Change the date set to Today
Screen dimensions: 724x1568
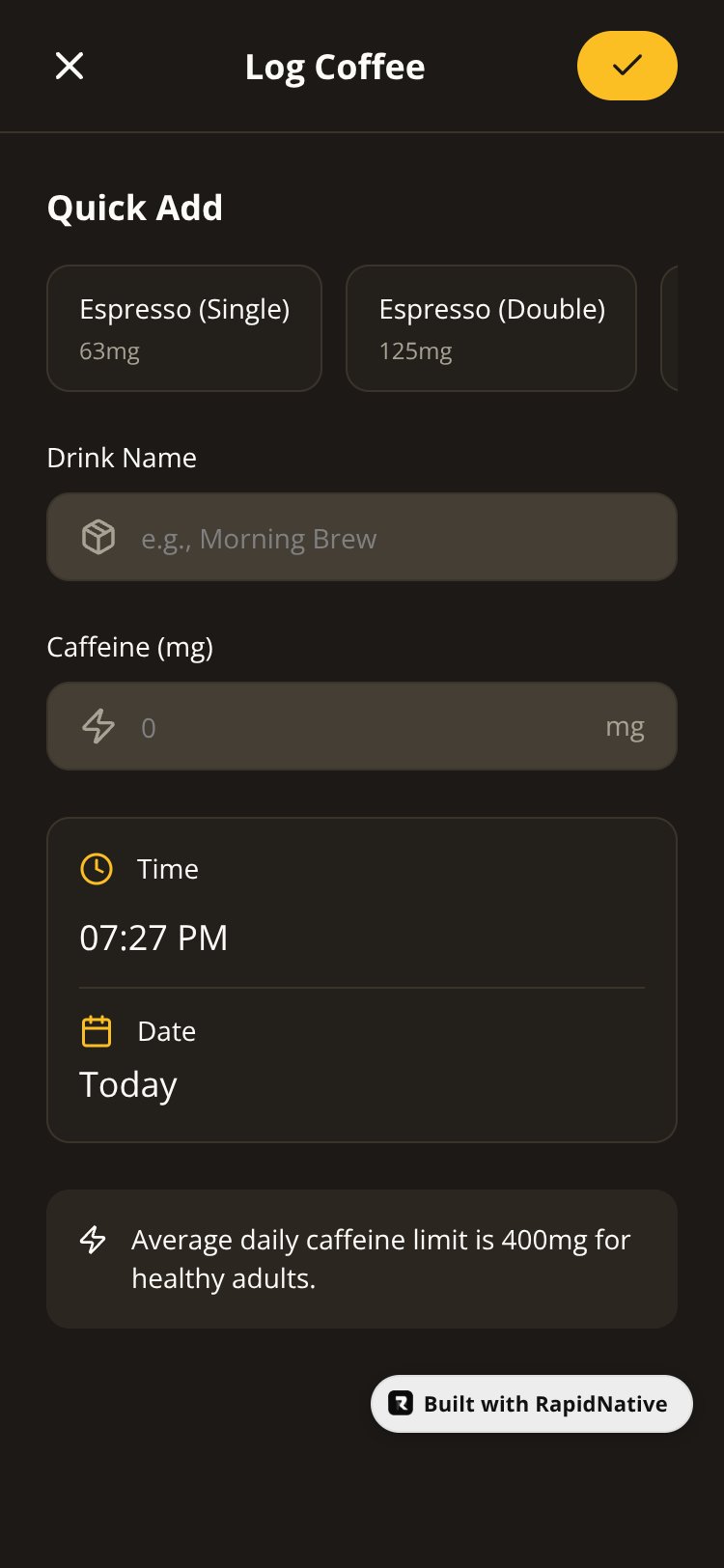pyautogui.click(x=128, y=1084)
